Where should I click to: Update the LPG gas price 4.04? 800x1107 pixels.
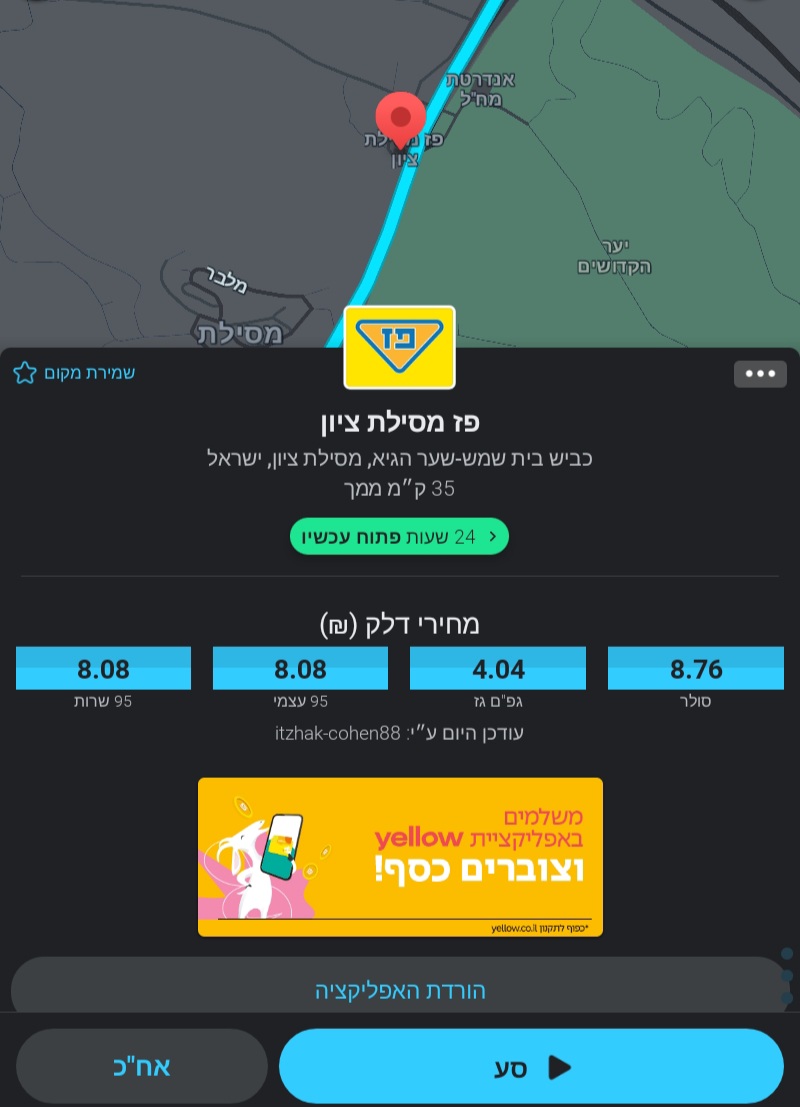pyautogui.click(x=498, y=669)
